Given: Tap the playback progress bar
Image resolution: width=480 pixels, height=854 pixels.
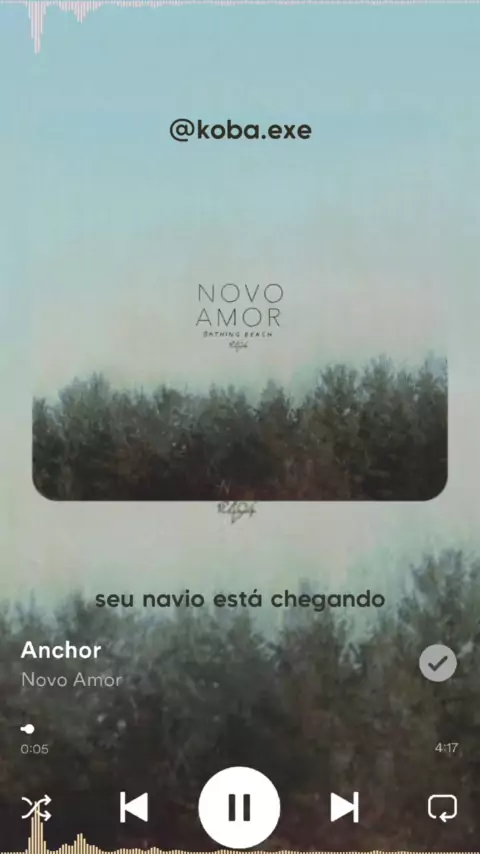Looking at the screenshot, I should [x=239, y=729].
